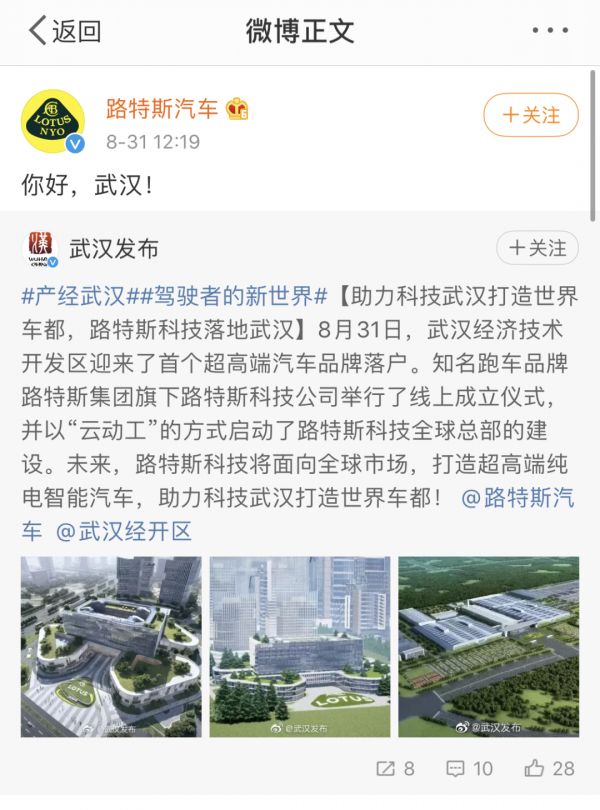This screenshot has height=810, width=600.
Task: Like the post with 28 likes
Action: pyautogui.click(x=549, y=769)
